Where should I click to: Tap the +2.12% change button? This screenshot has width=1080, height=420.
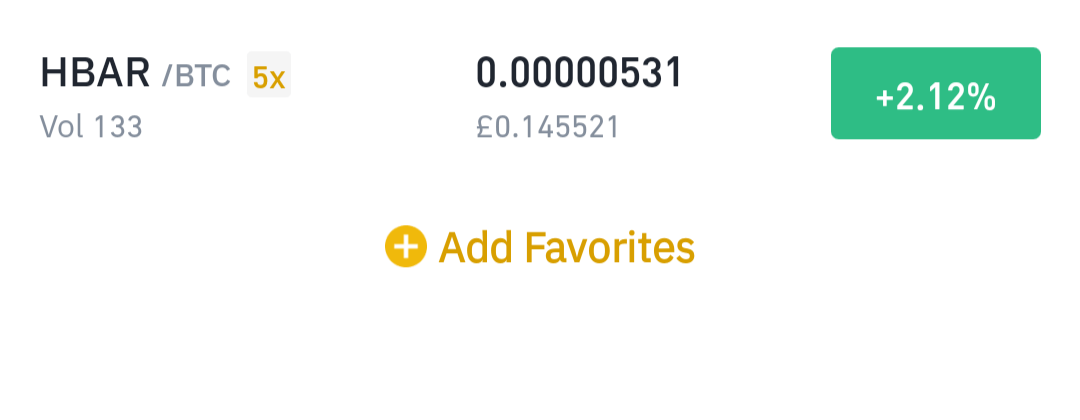pos(935,94)
